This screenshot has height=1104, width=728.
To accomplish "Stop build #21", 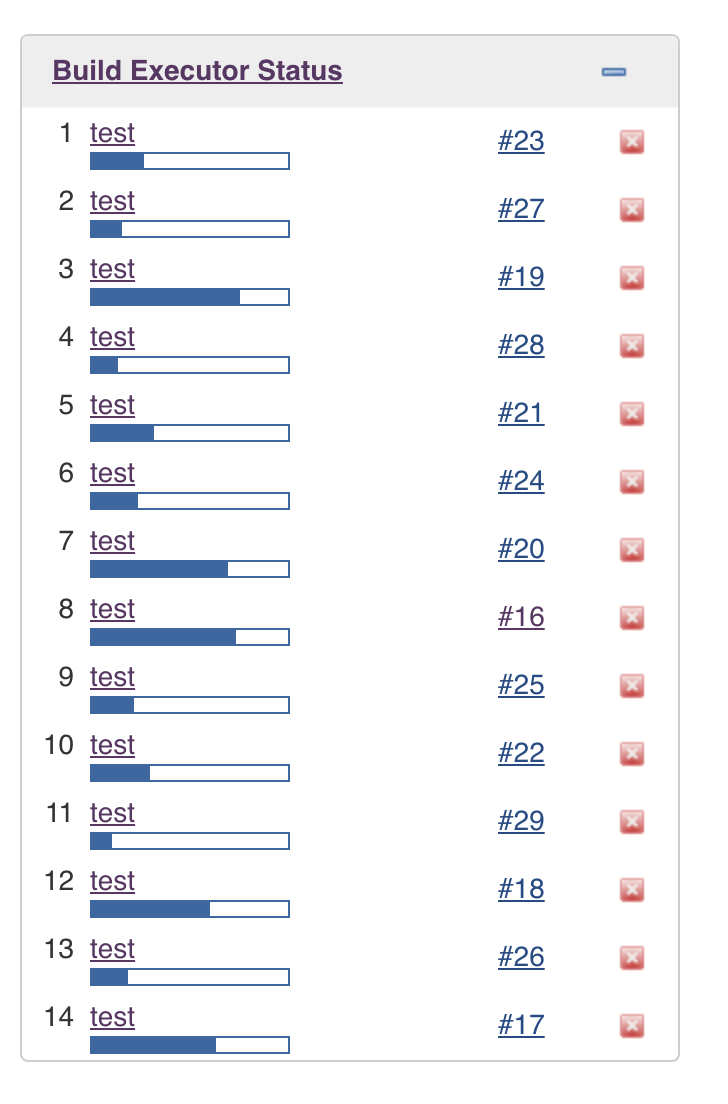I will point(631,414).
